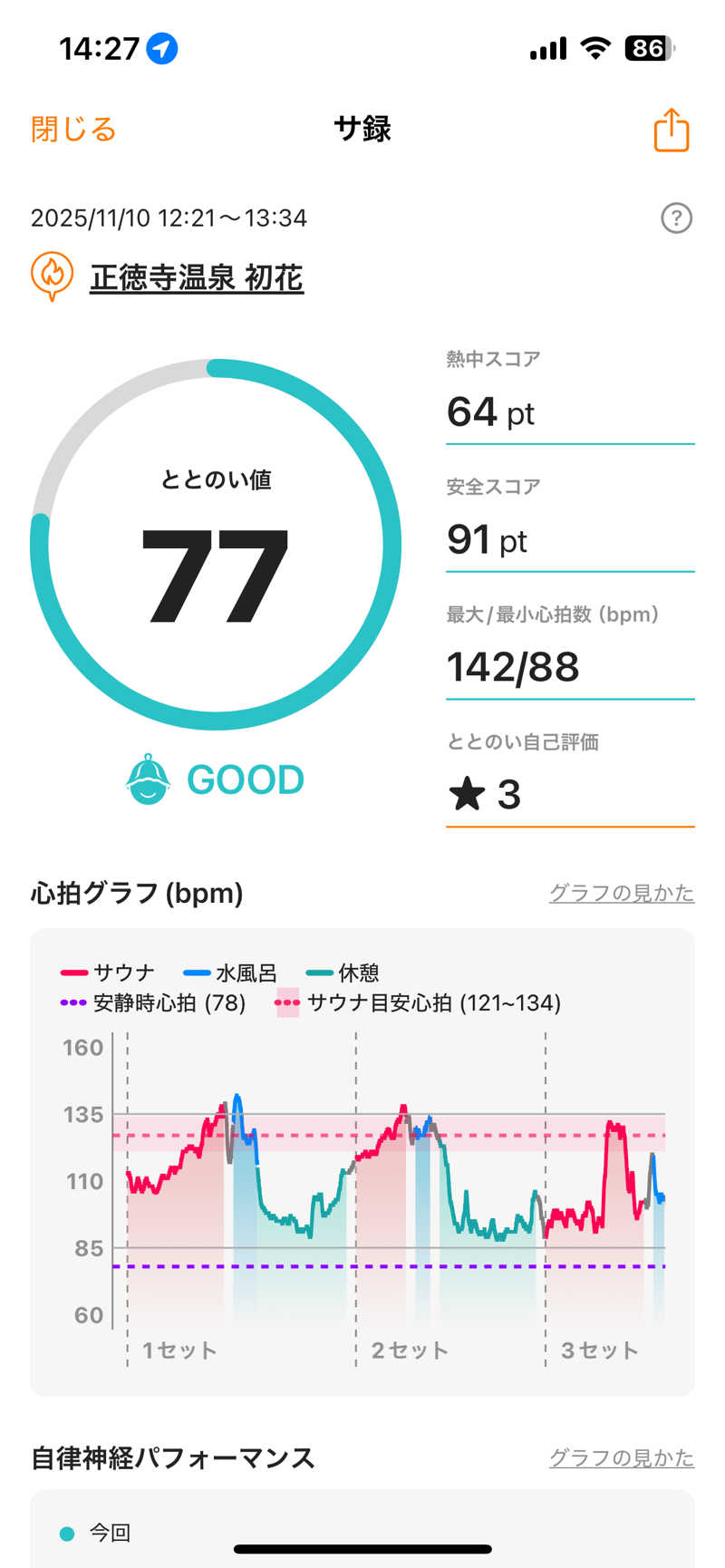Open the 正徳寺温泉 初花 facility link
This screenshot has height=1568, width=725.
click(196, 277)
